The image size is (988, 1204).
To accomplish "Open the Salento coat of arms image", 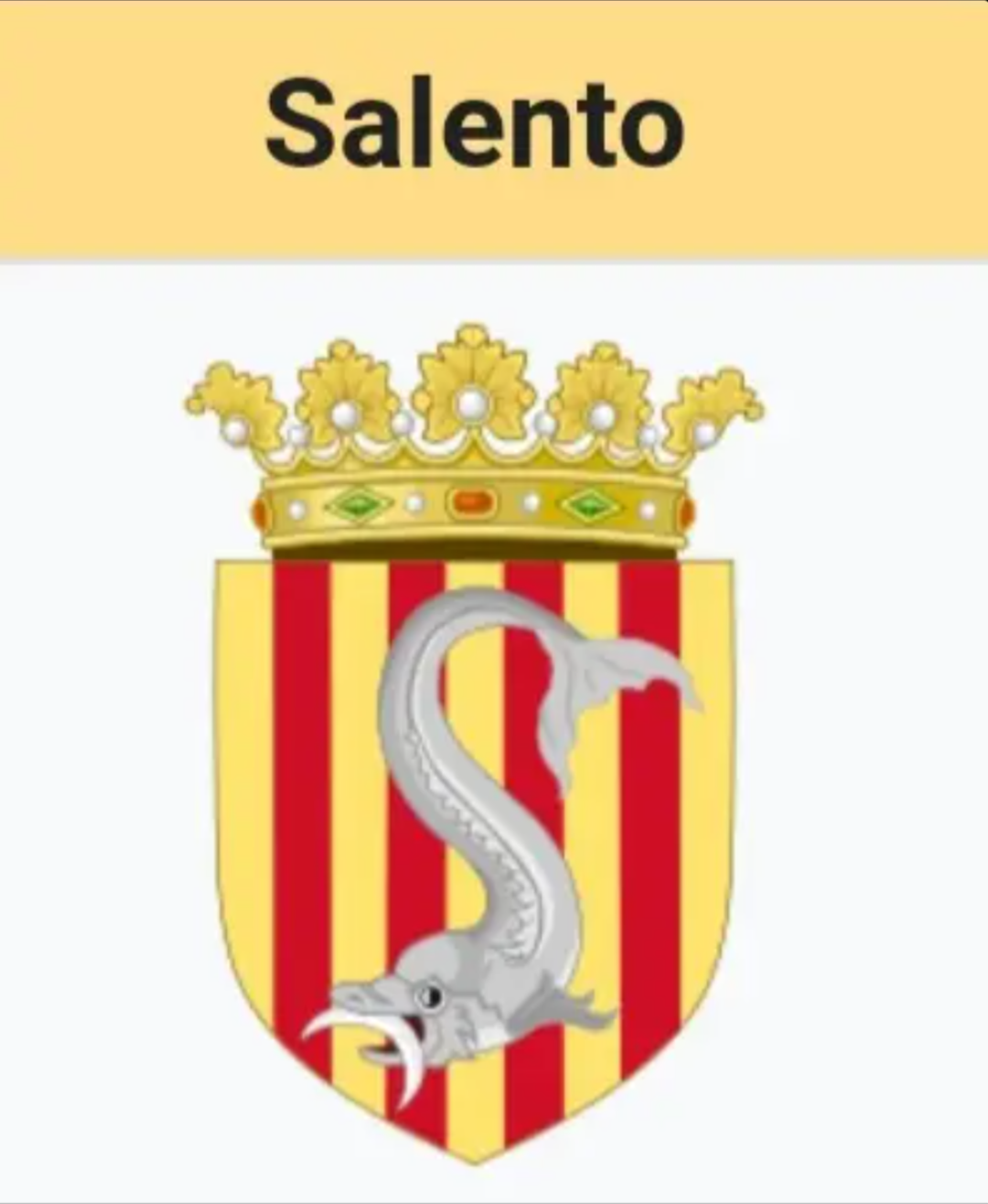I will (475, 743).
